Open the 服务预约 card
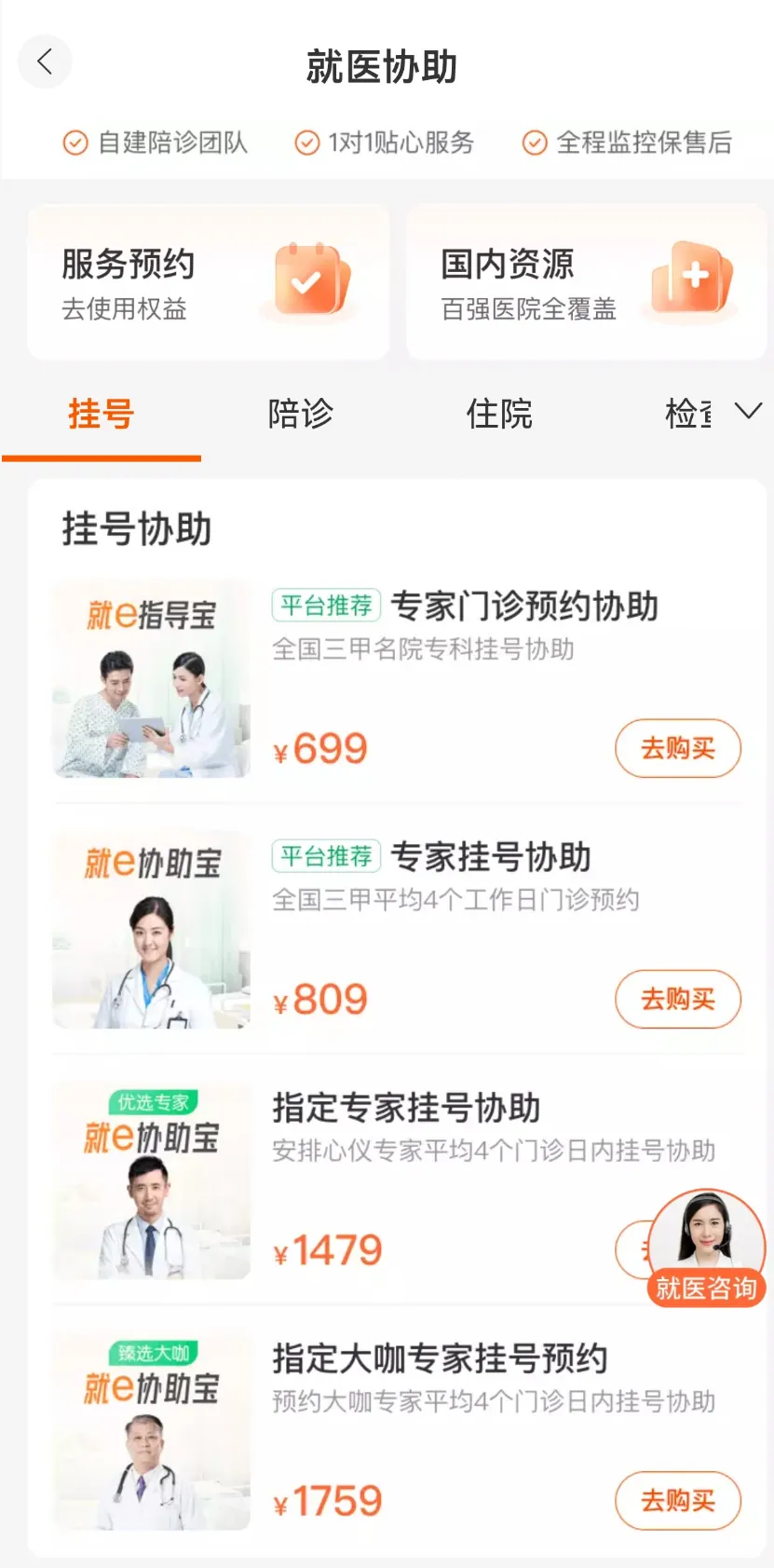 click(208, 282)
